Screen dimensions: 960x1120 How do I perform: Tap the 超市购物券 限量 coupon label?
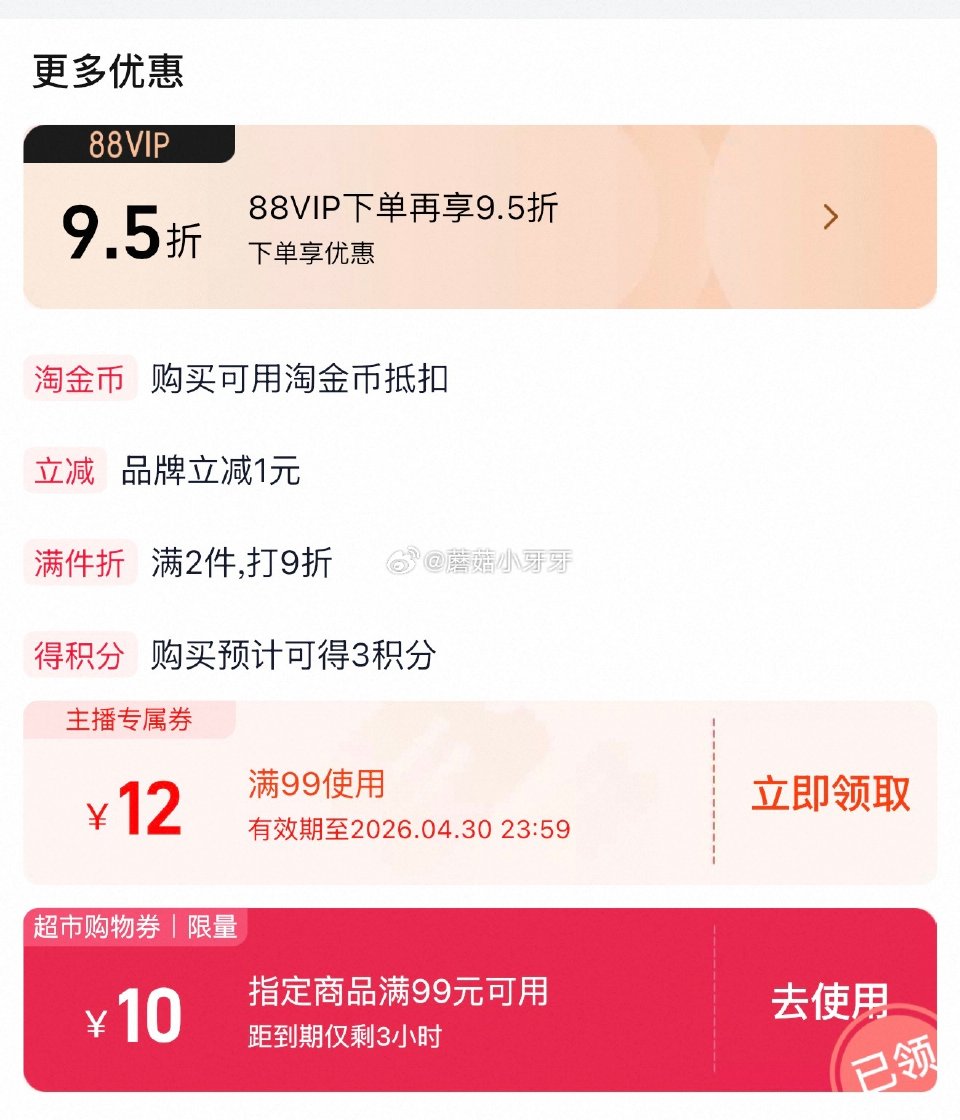133,926
